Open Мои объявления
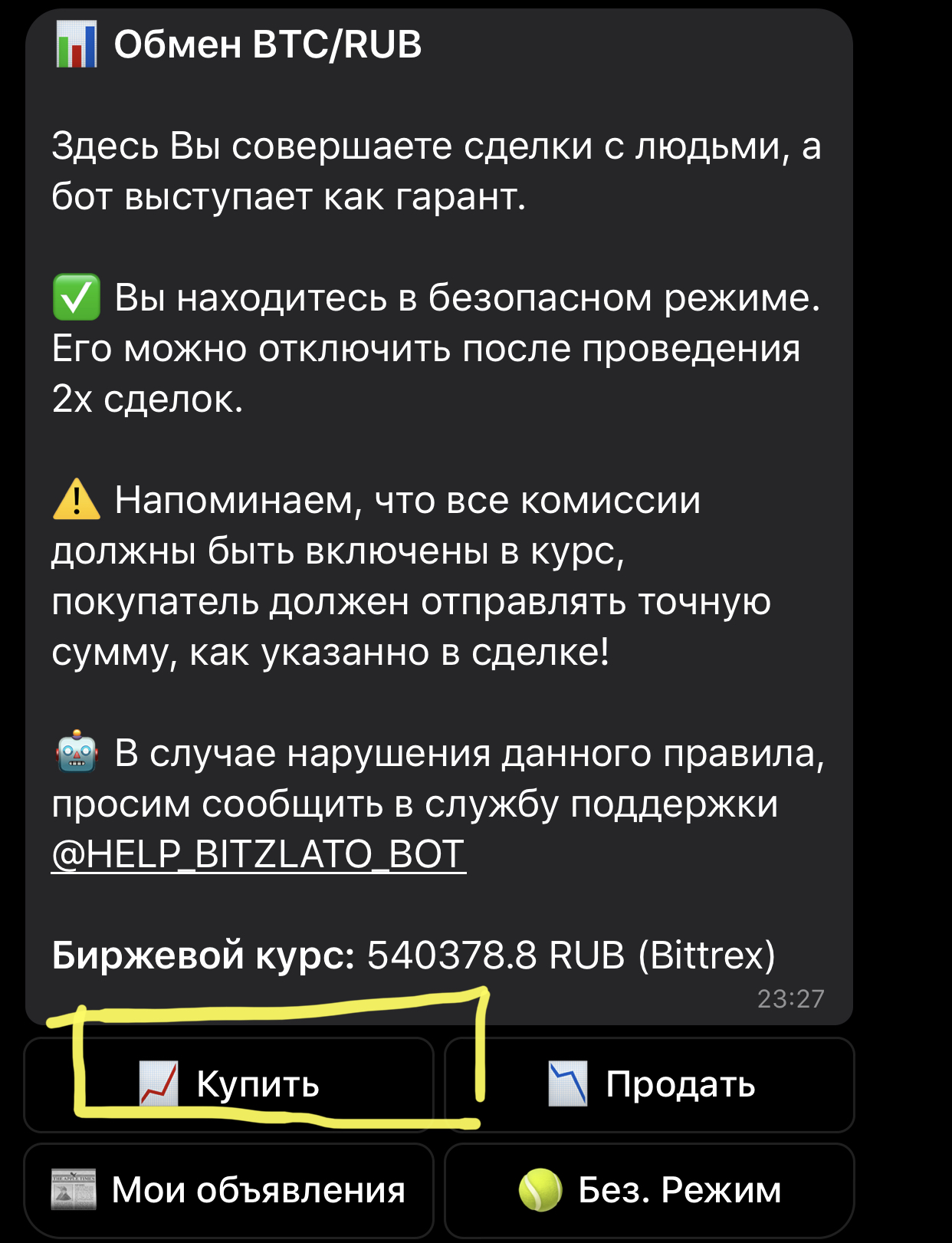 229,1190
